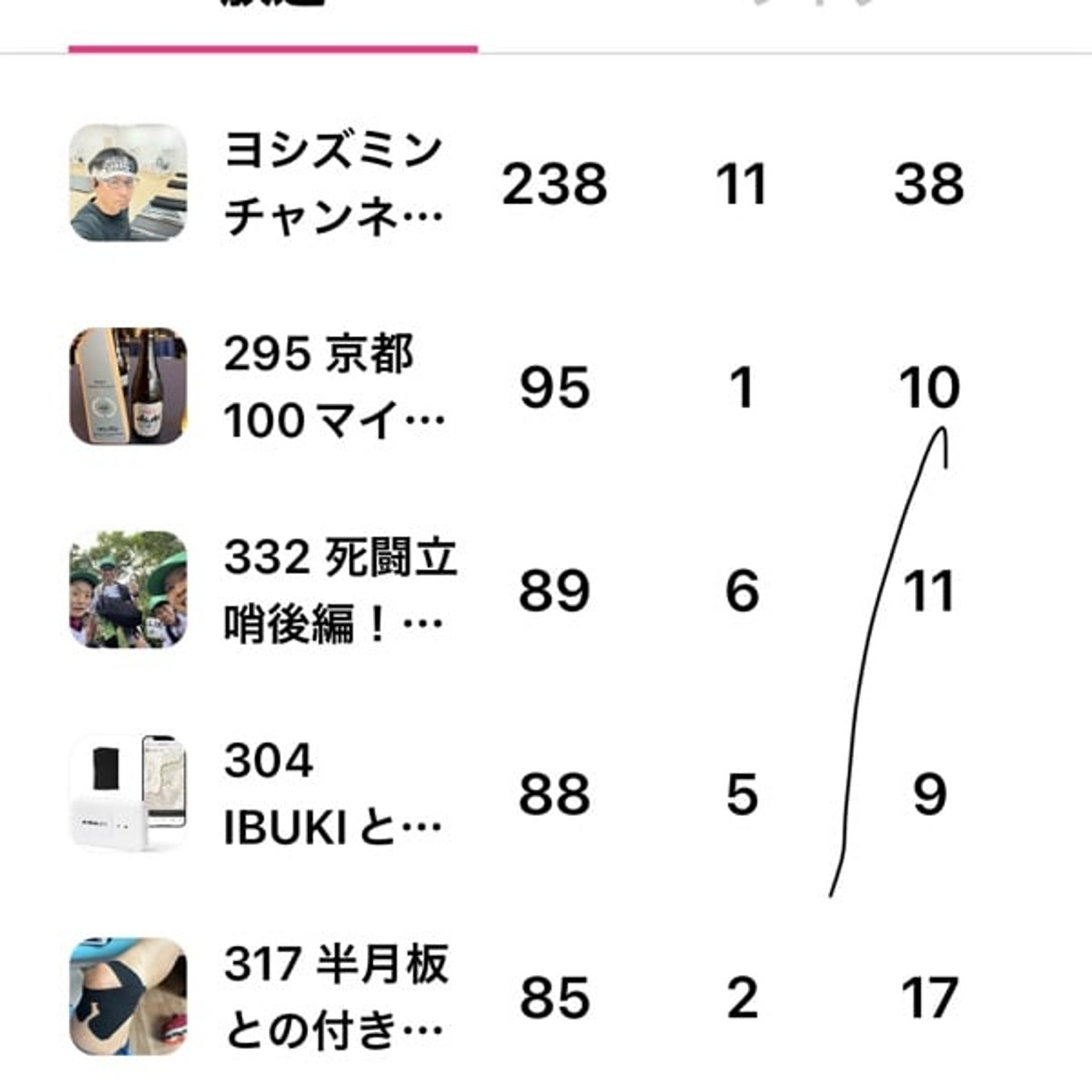Tap episode 317 半月板との付き…
Viewport: 1092px width, 1092px height.
pyautogui.click(x=335, y=997)
